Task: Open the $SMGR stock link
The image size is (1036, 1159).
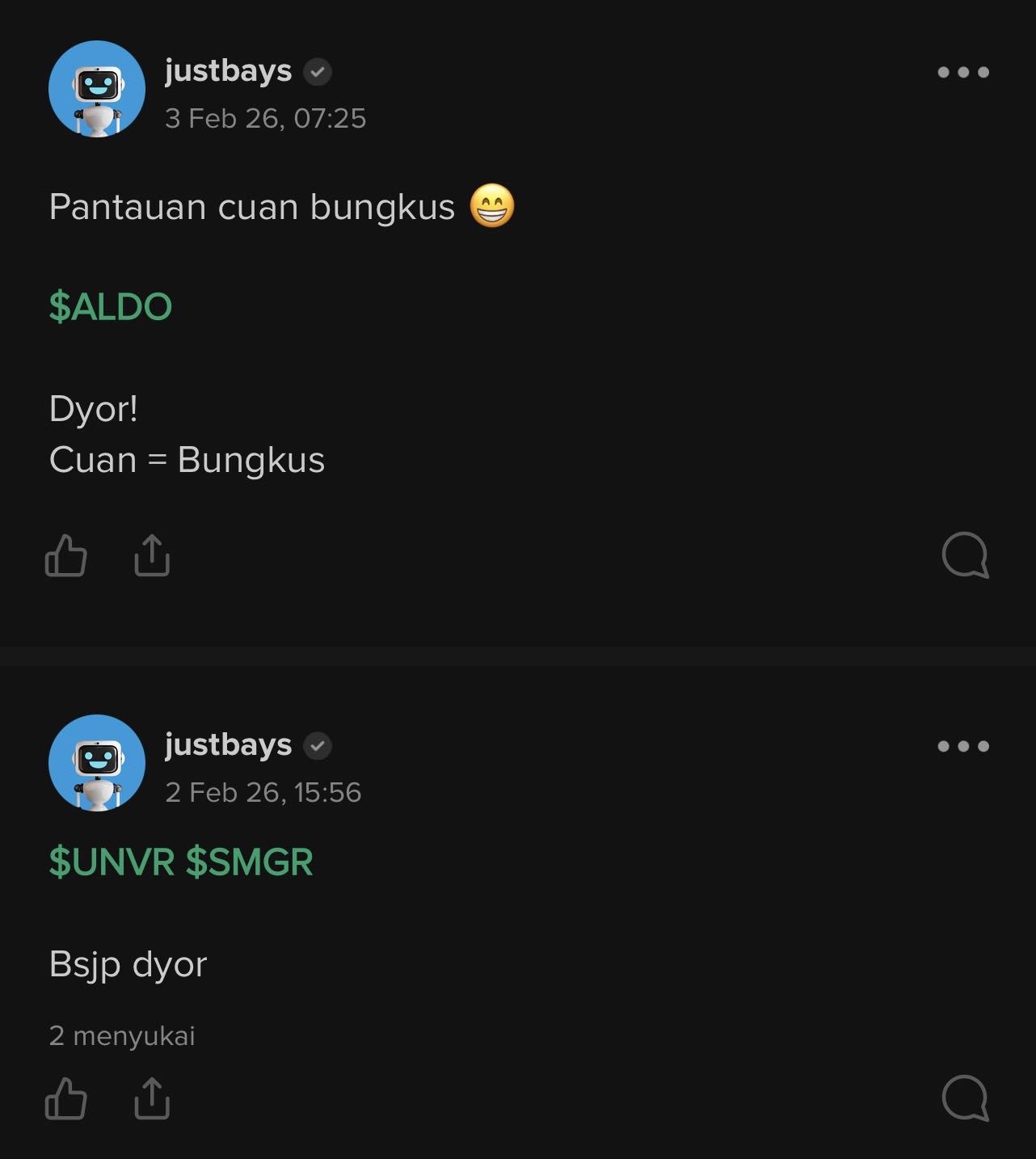Action: [249, 862]
